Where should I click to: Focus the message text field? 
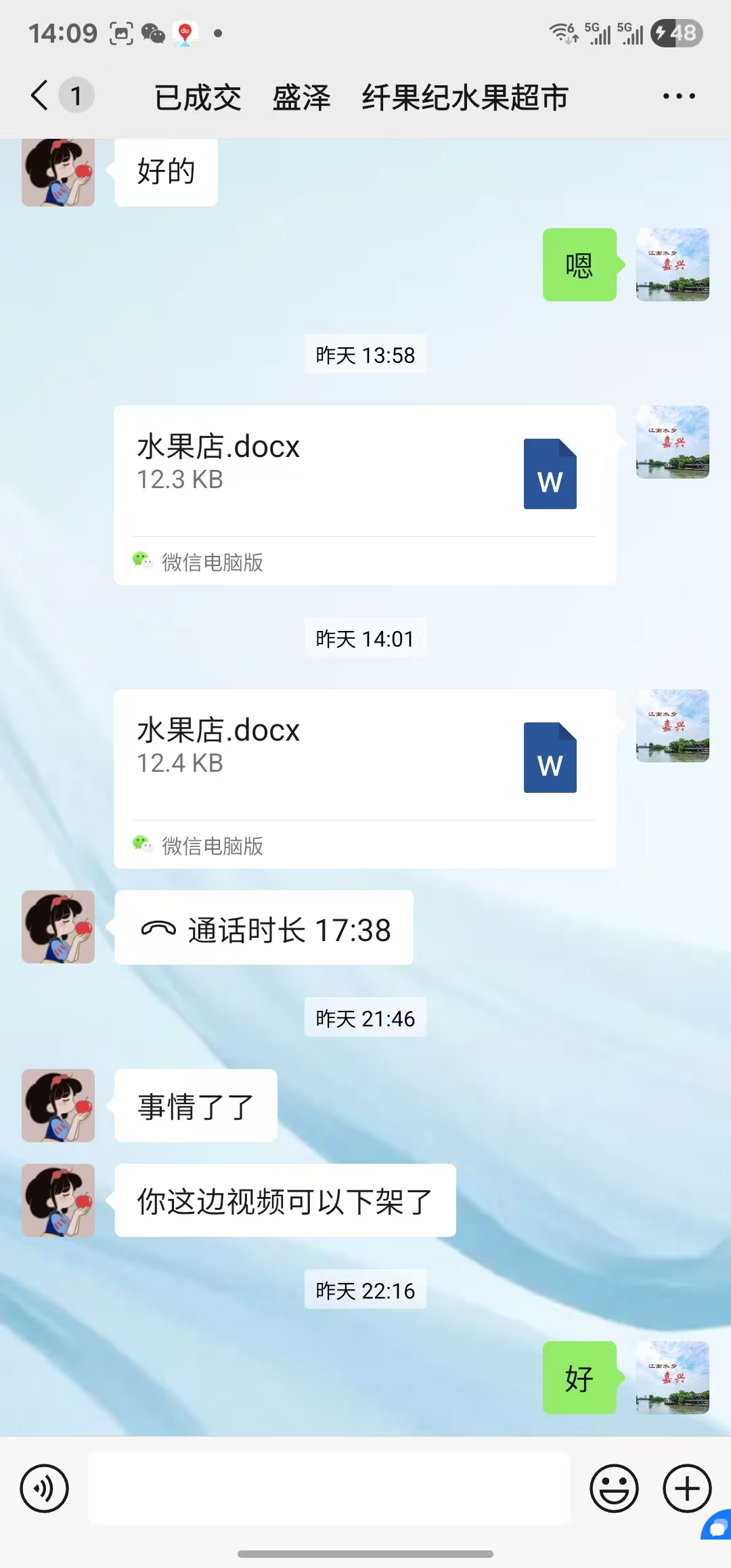point(329,1489)
